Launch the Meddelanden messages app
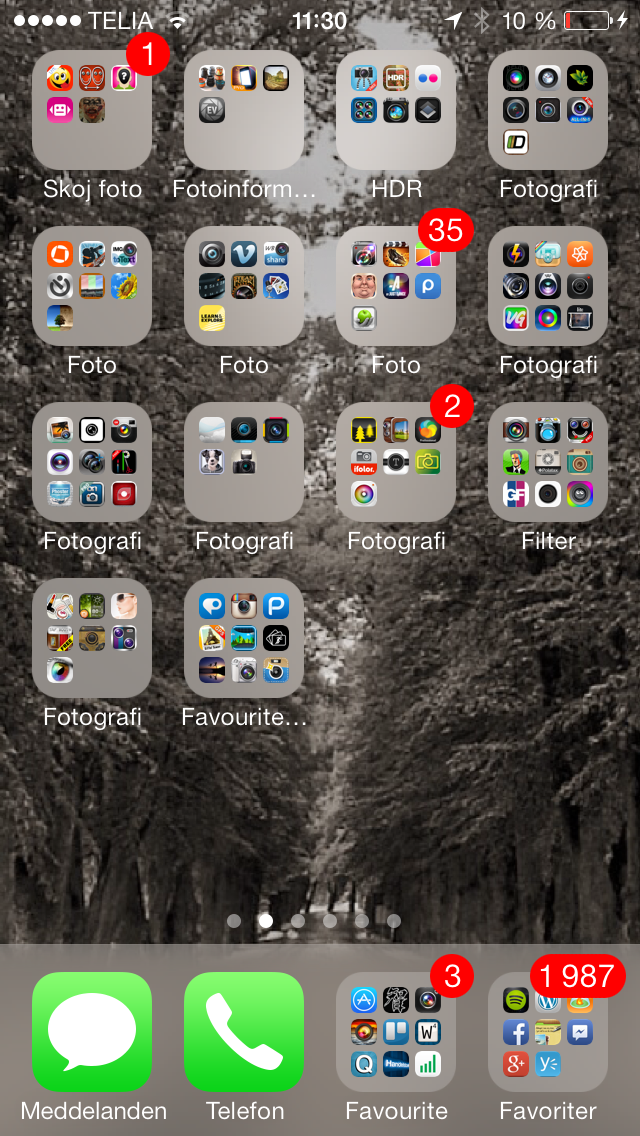The height and width of the screenshot is (1136, 640). [92, 1032]
